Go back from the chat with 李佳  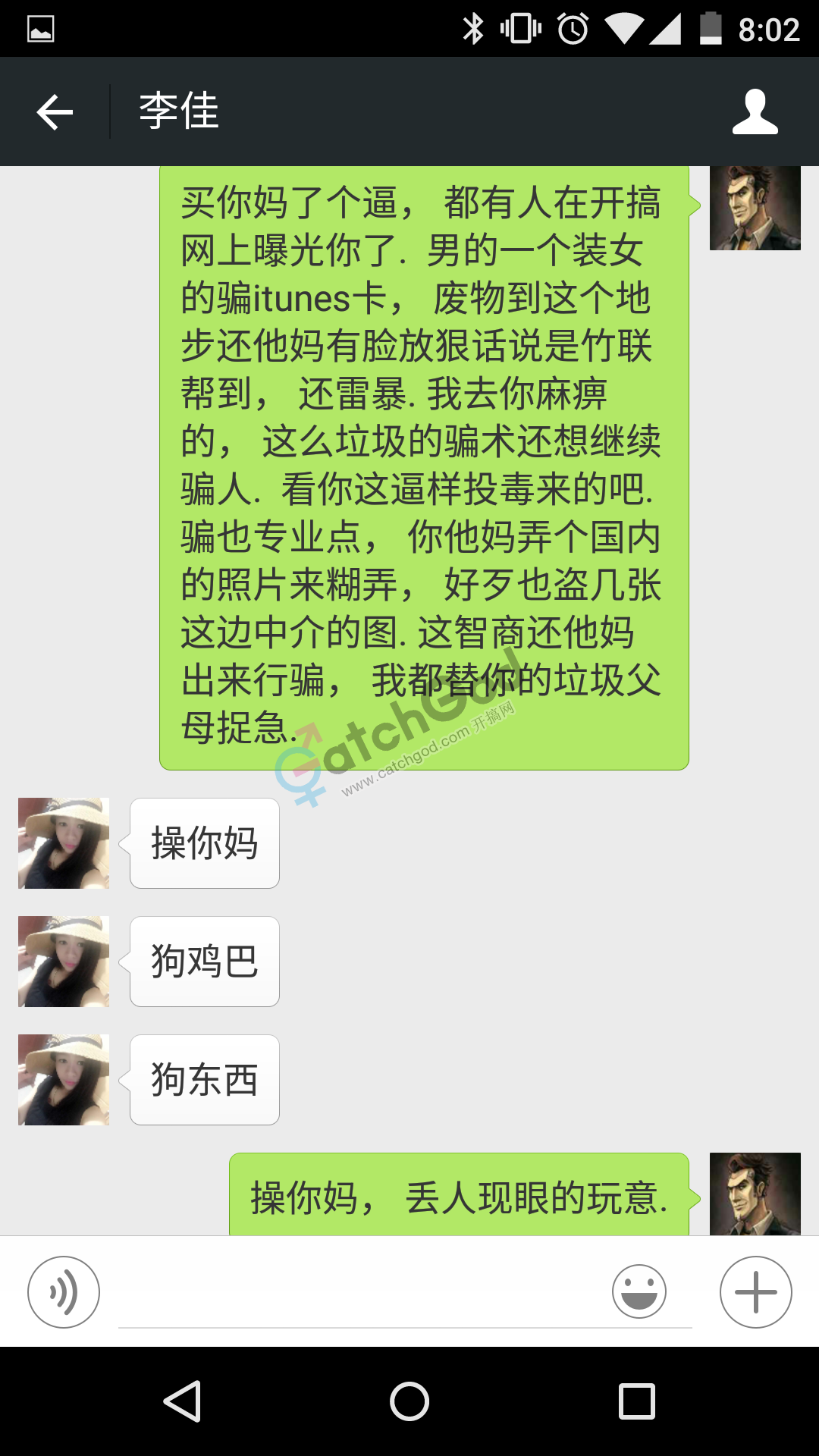point(55,112)
